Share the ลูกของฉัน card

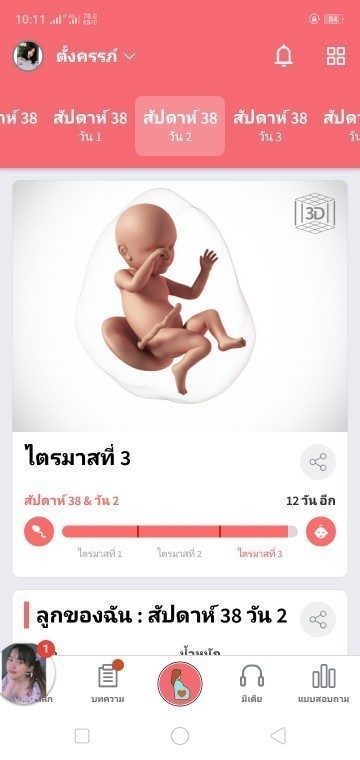click(318, 619)
